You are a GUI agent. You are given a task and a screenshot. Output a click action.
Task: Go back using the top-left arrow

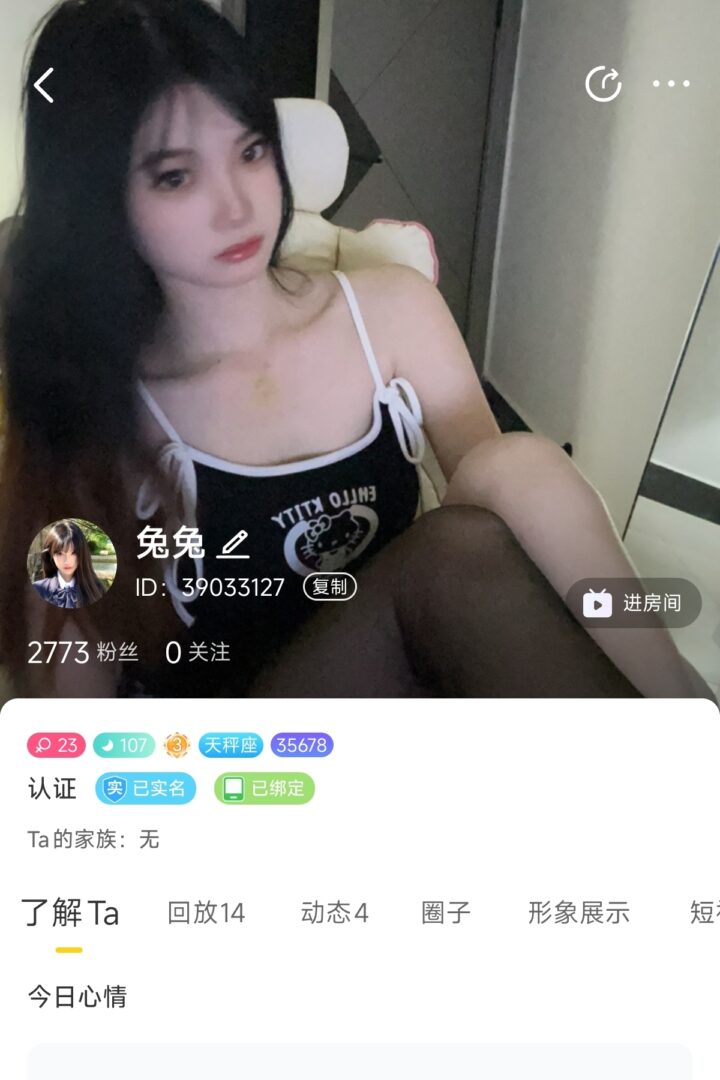pos(44,86)
